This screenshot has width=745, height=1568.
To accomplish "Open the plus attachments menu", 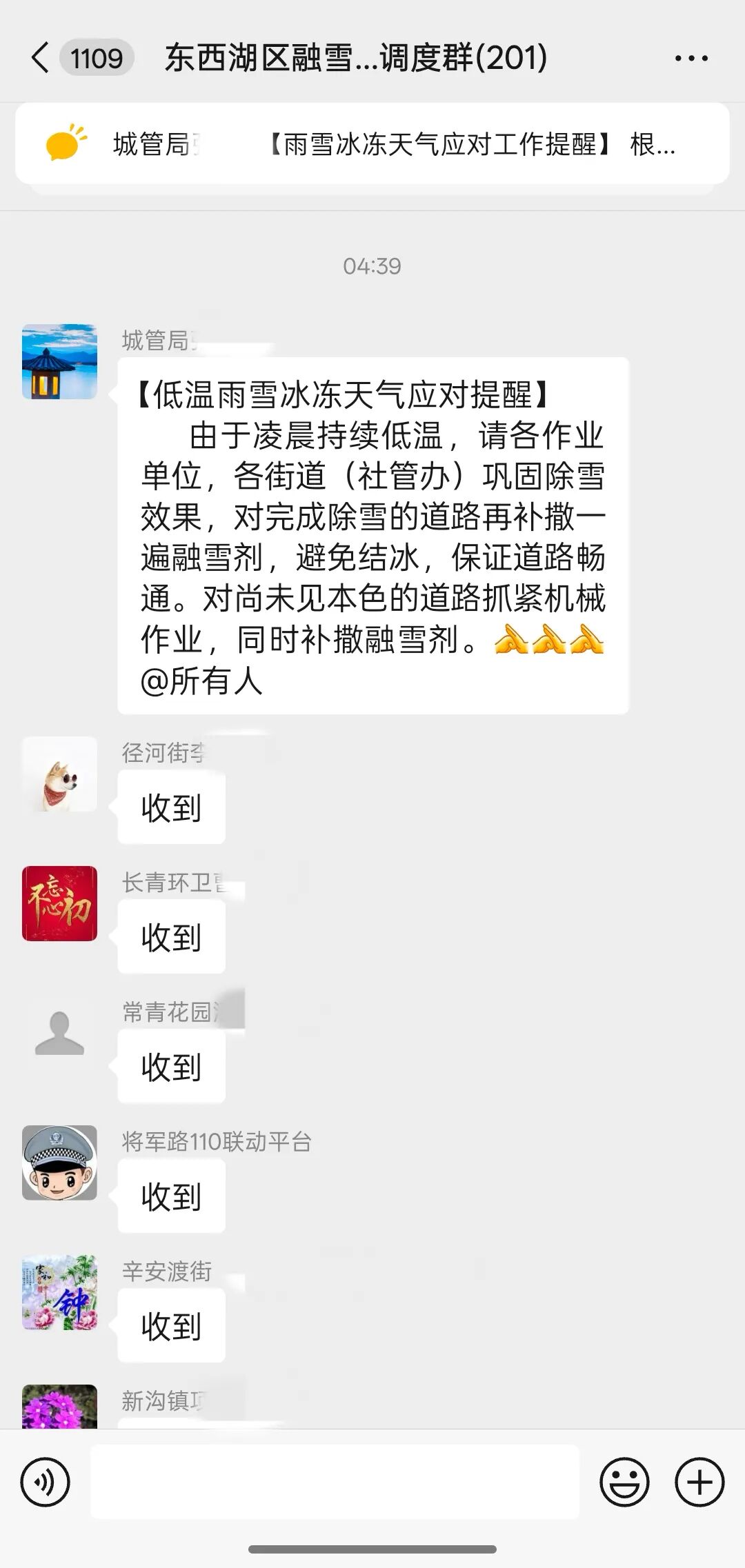I will pyautogui.click(x=699, y=1482).
